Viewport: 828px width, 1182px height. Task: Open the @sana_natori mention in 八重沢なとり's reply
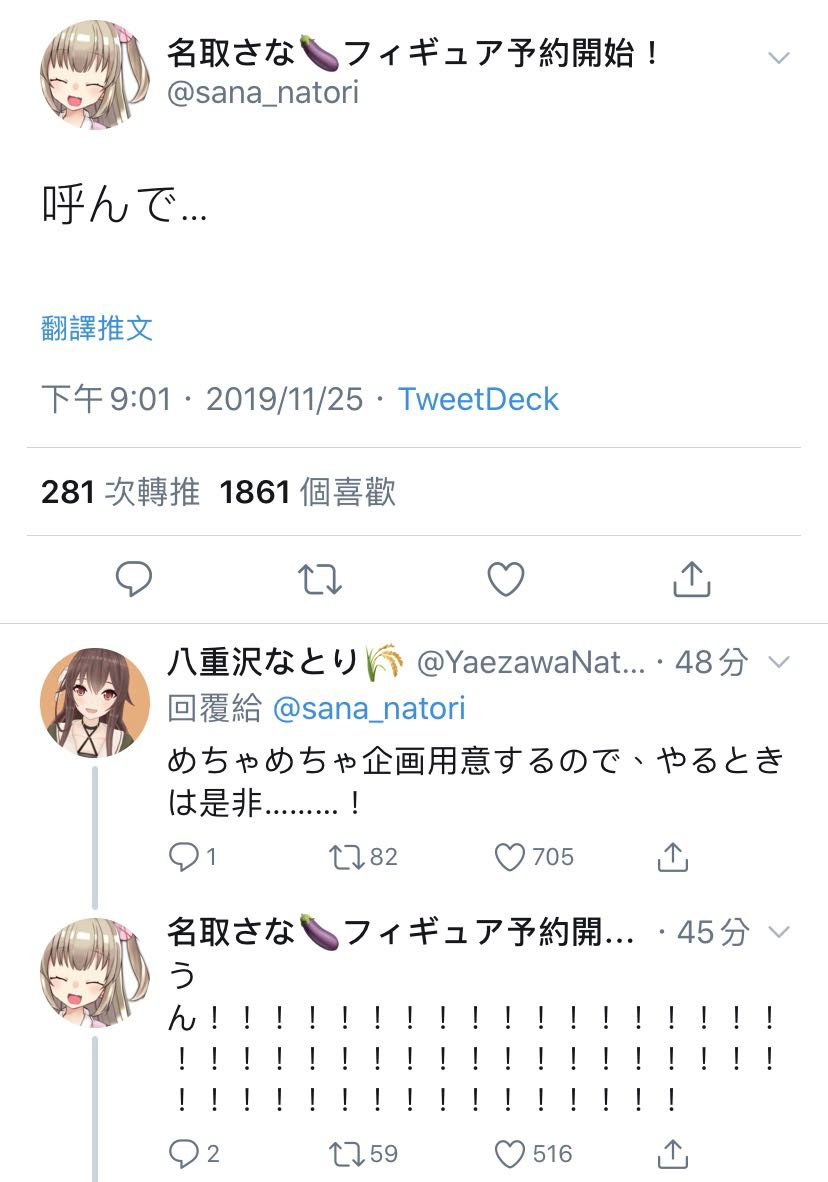click(x=368, y=709)
